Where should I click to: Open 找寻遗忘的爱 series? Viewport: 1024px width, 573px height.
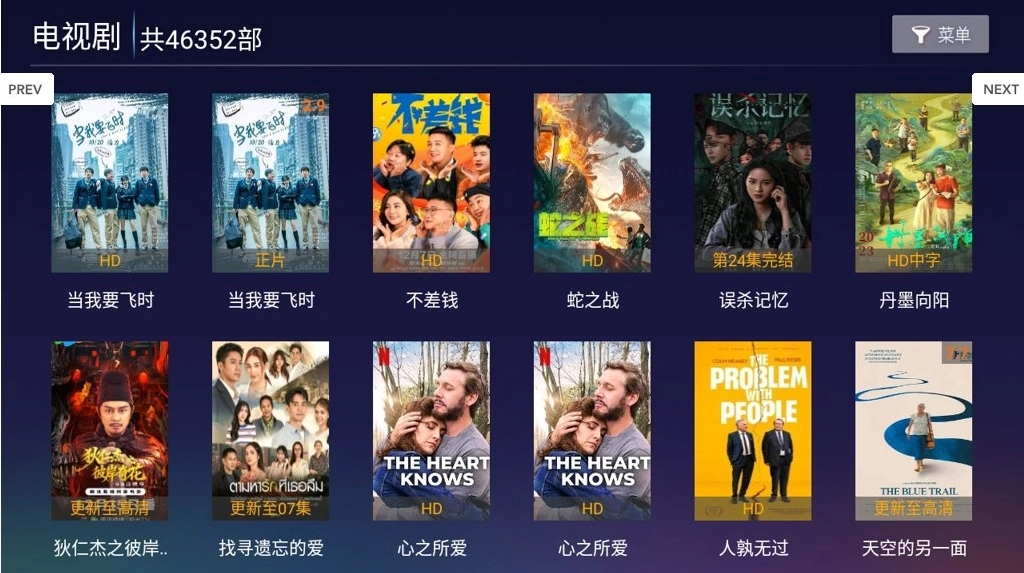pos(270,431)
